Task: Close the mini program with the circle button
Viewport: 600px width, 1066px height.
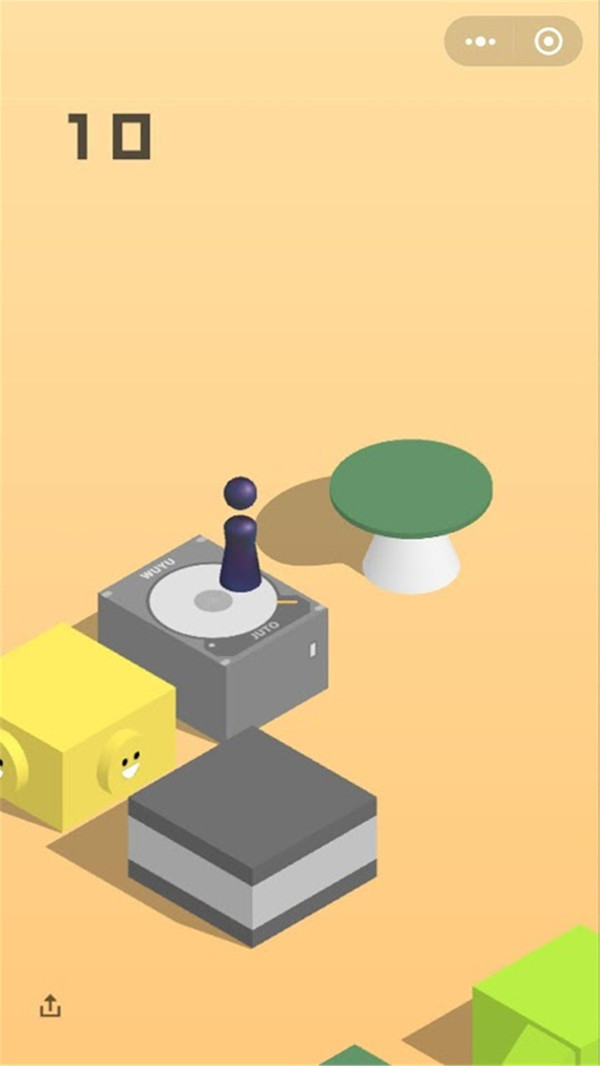Action: click(x=548, y=42)
